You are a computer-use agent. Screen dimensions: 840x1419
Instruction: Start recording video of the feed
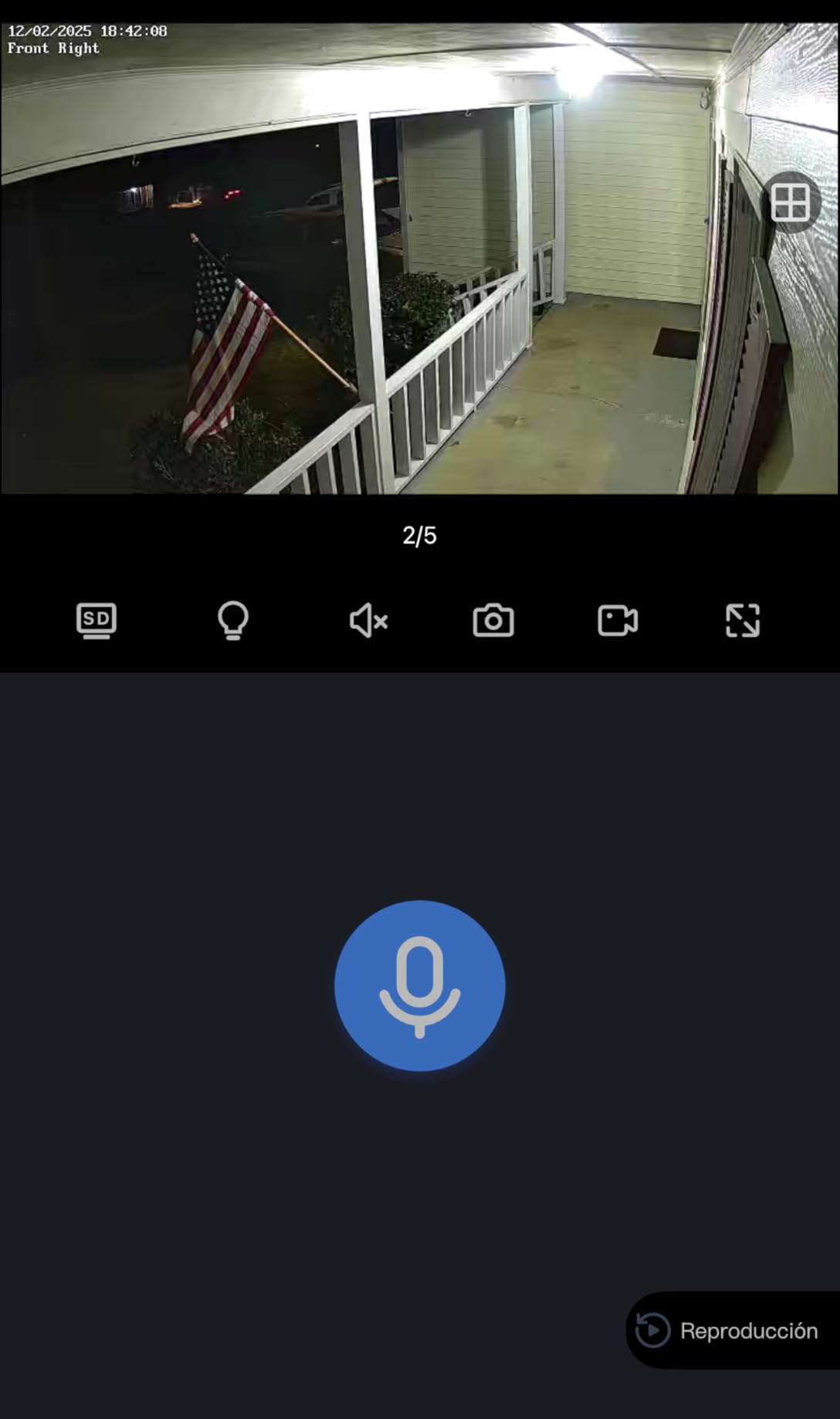[x=618, y=621]
